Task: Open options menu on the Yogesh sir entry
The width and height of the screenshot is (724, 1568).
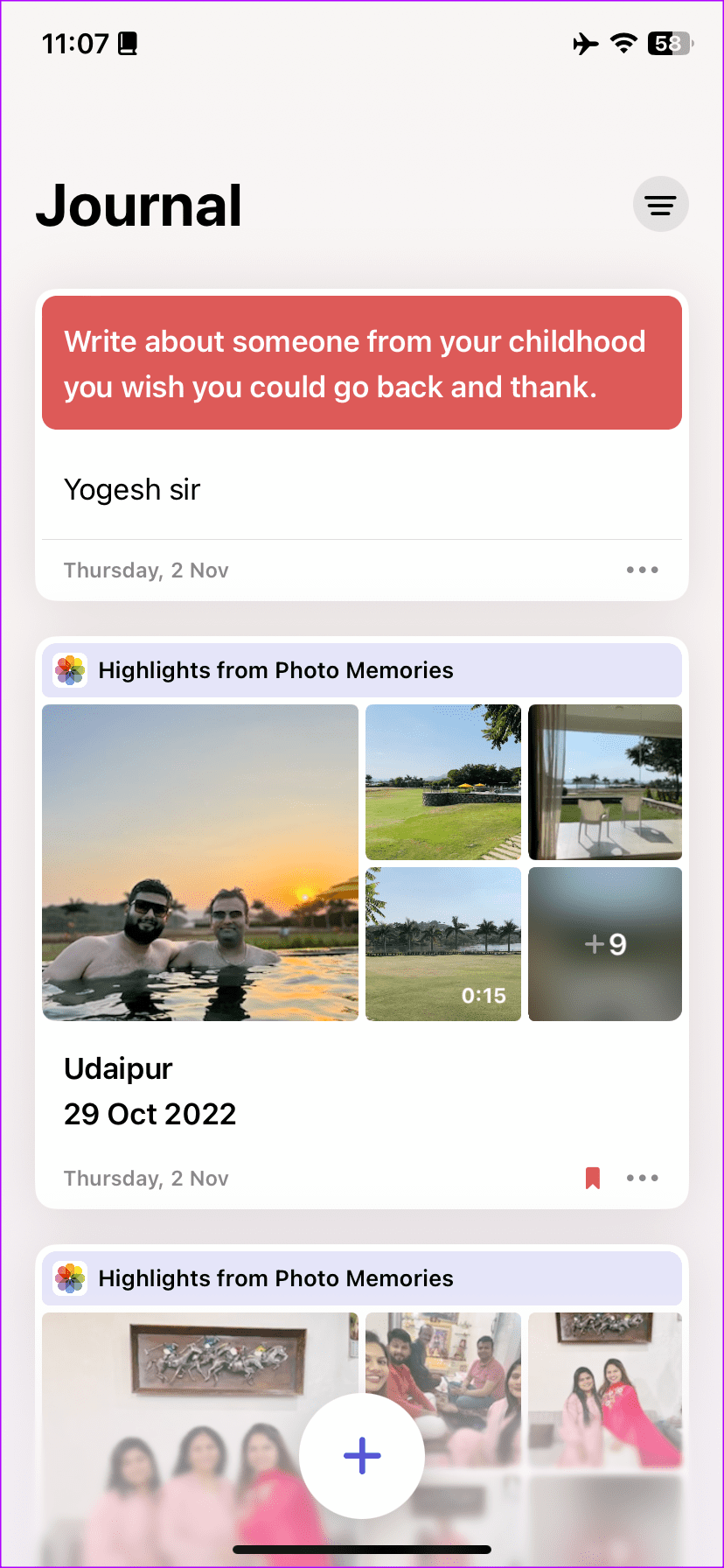Action: pyautogui.click(x=642, y=570)
